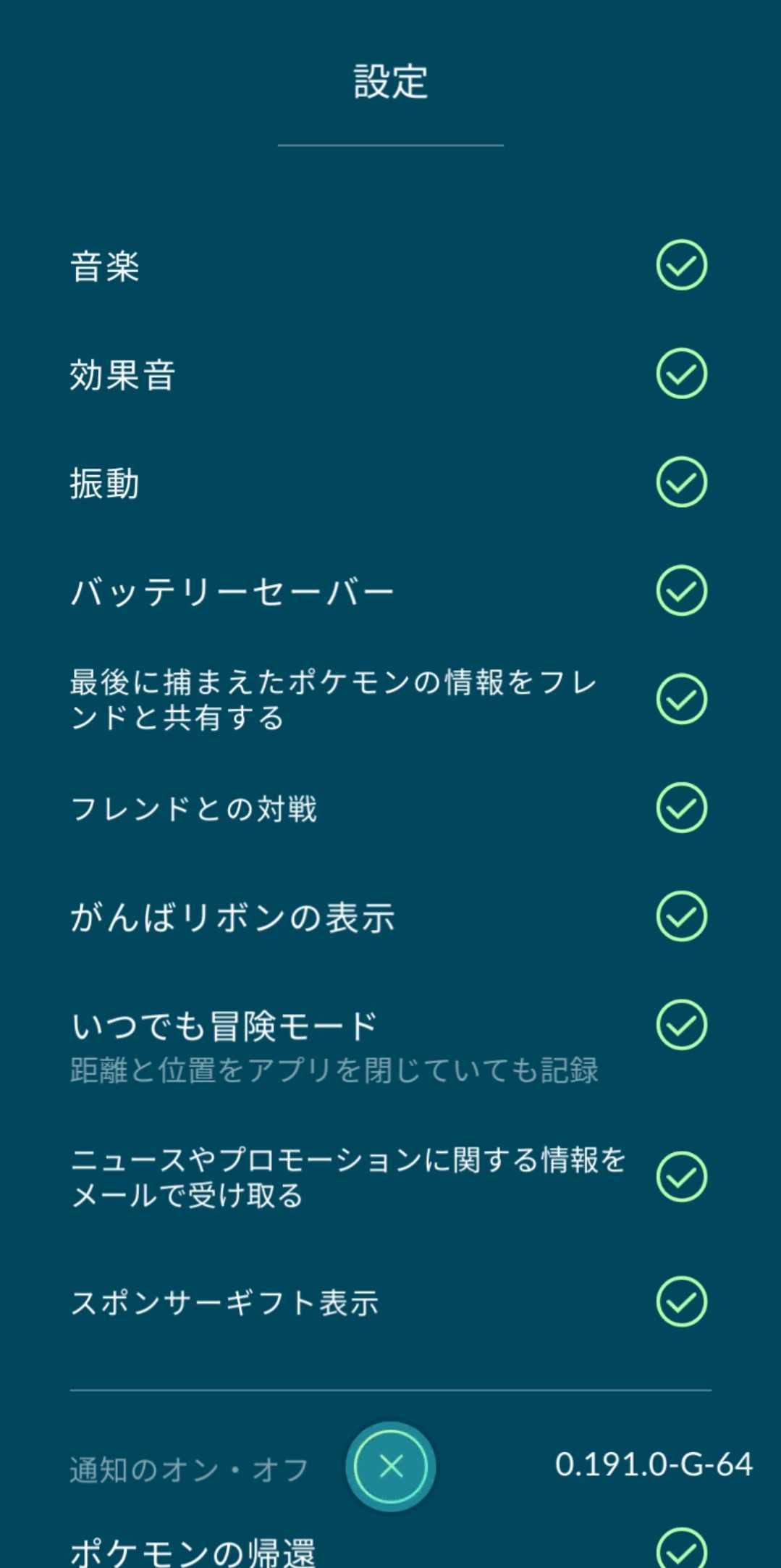Turn off いつでも冒険モード Adventure Sync
This screenshot has height=1568, width=781.
coord(680,1023)
